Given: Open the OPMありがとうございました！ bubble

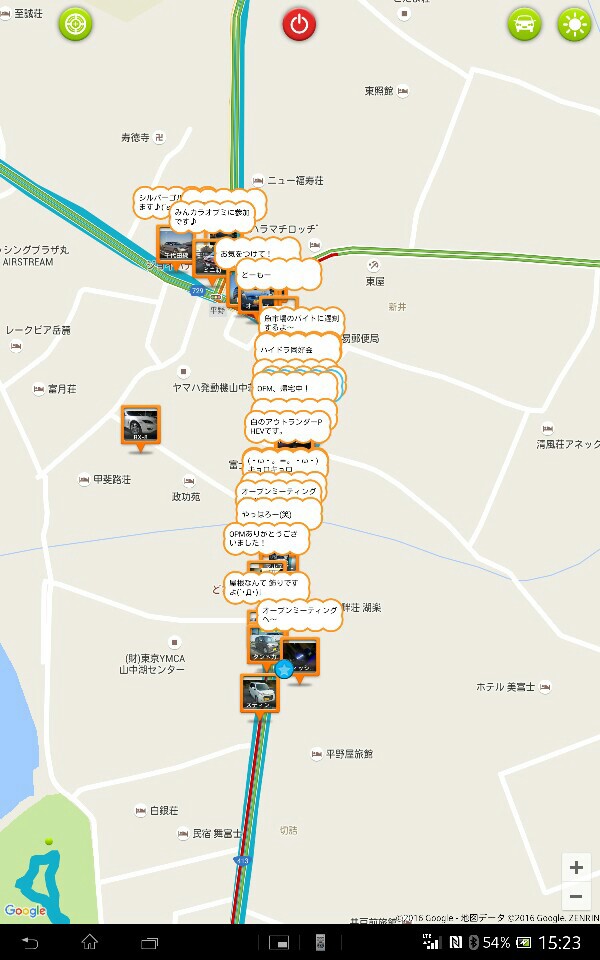Looking at the screenshot, I should click(265, 538).
